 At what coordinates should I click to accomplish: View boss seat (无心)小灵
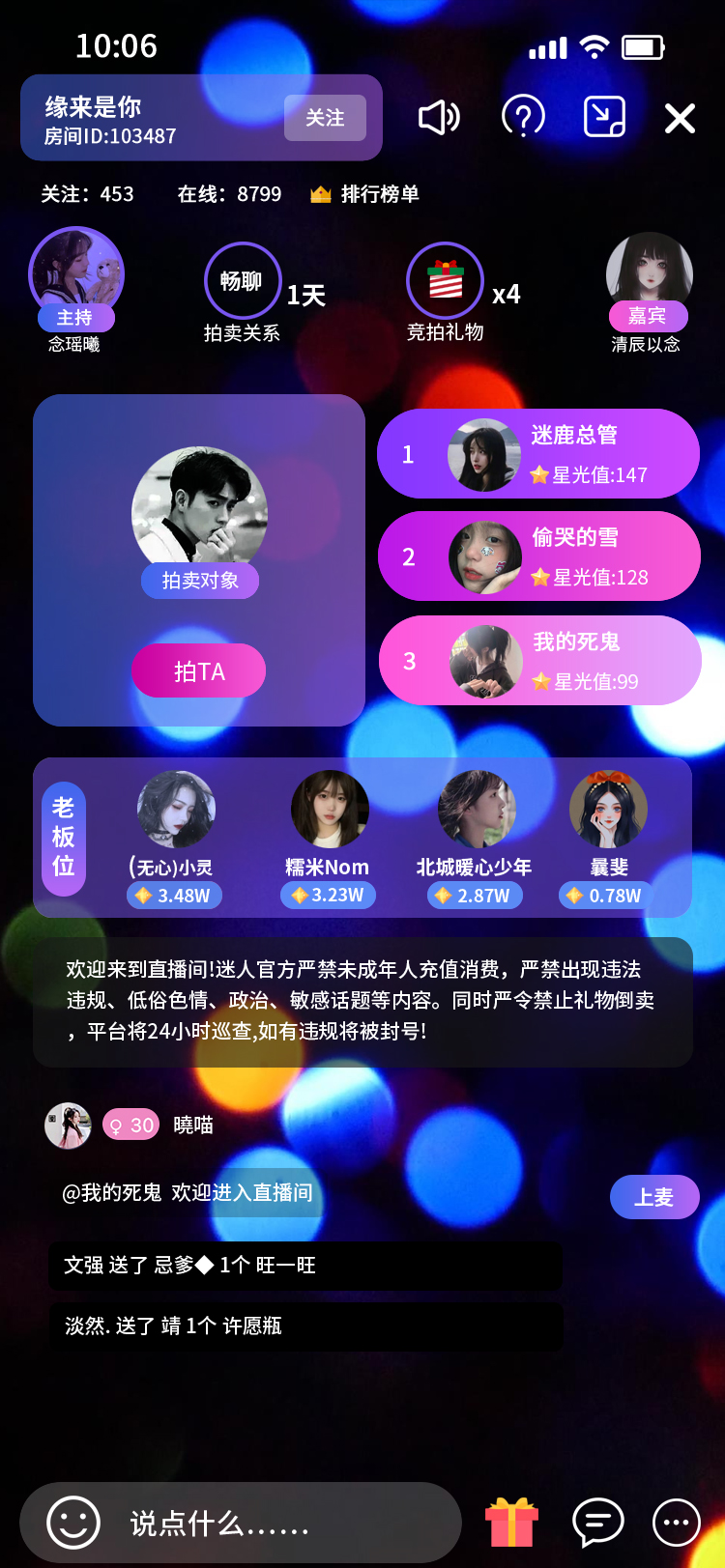[x=175, y=810]
